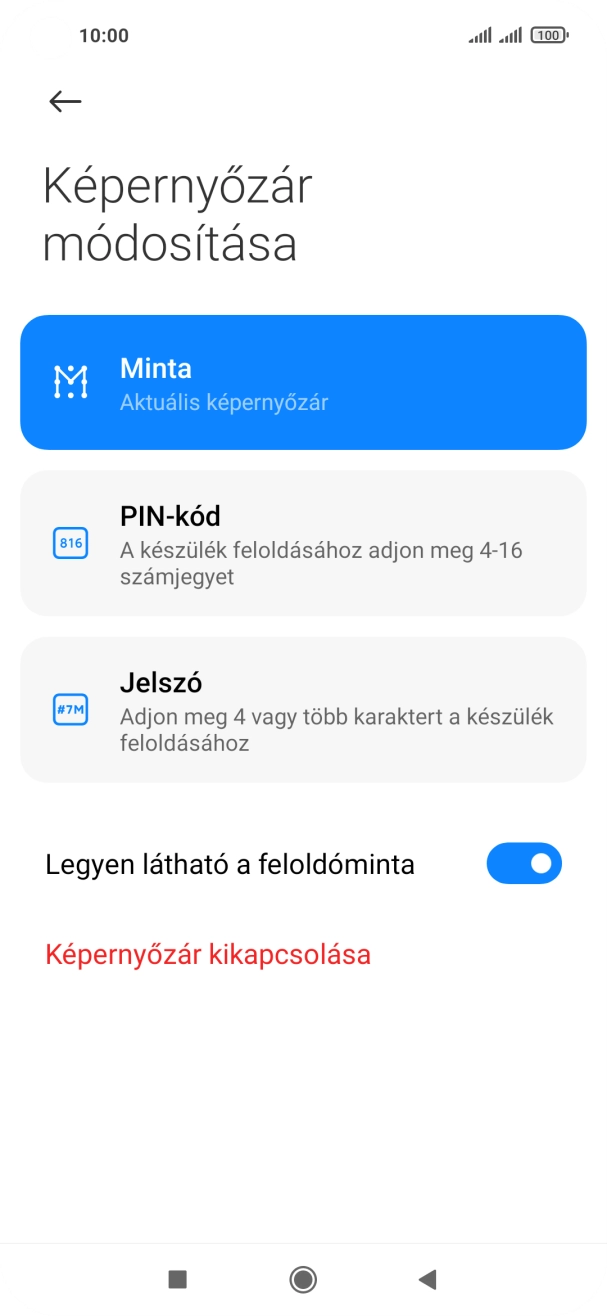Go back using the top arrow
Image resolution: width=607 pixels, height=1316 pixels.
(65, 101)
